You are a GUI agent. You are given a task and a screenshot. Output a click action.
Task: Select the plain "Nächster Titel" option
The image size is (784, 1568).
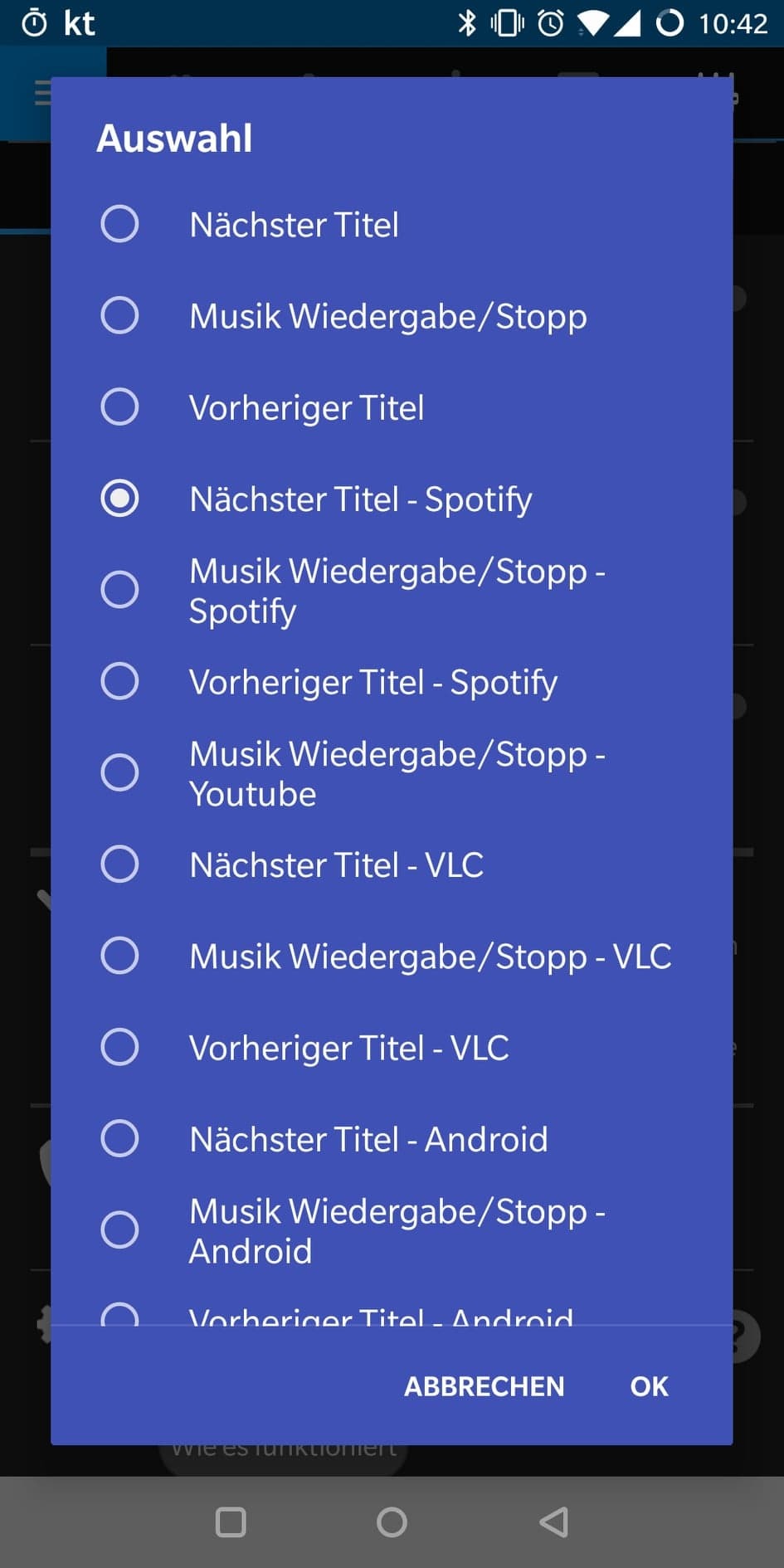(392, 224)
